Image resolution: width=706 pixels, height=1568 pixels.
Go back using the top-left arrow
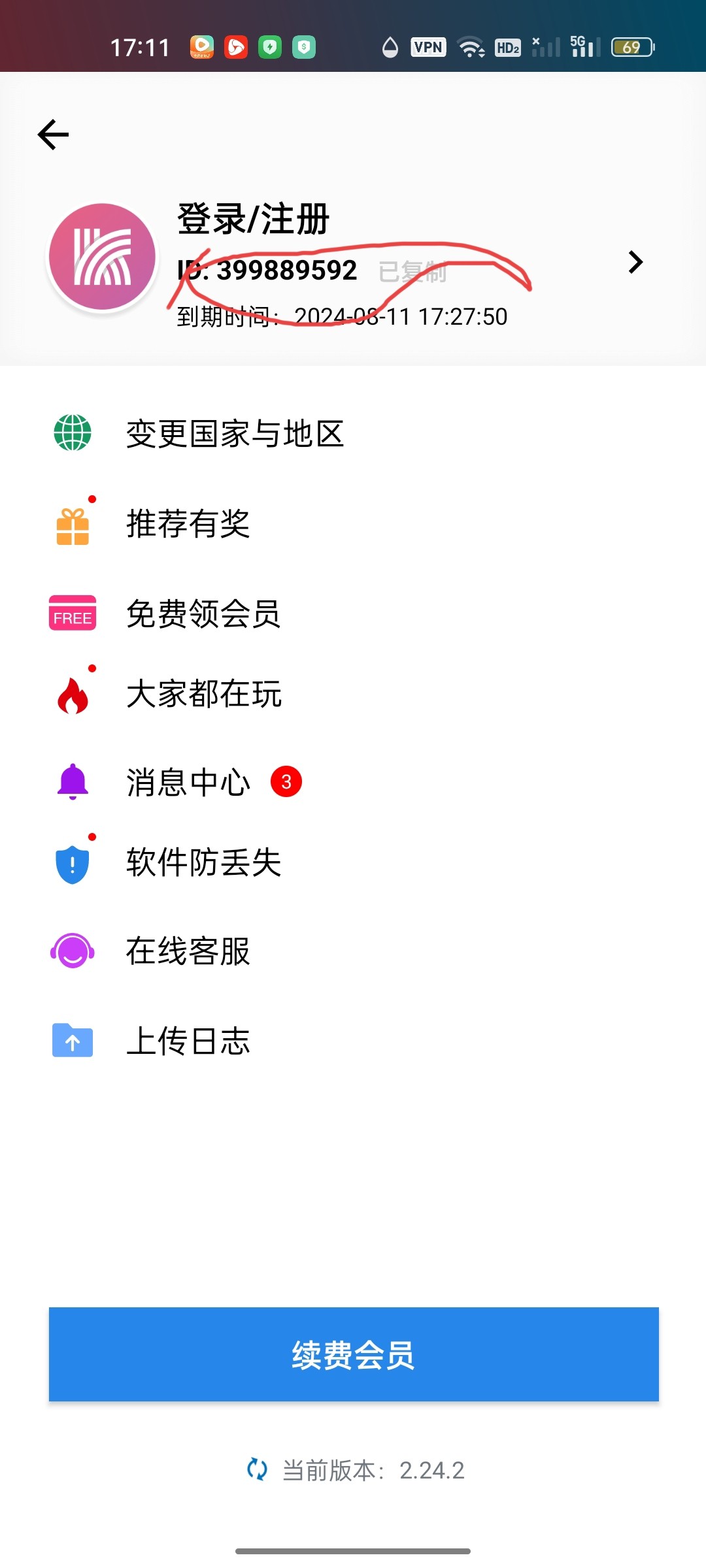pos(53,135)
